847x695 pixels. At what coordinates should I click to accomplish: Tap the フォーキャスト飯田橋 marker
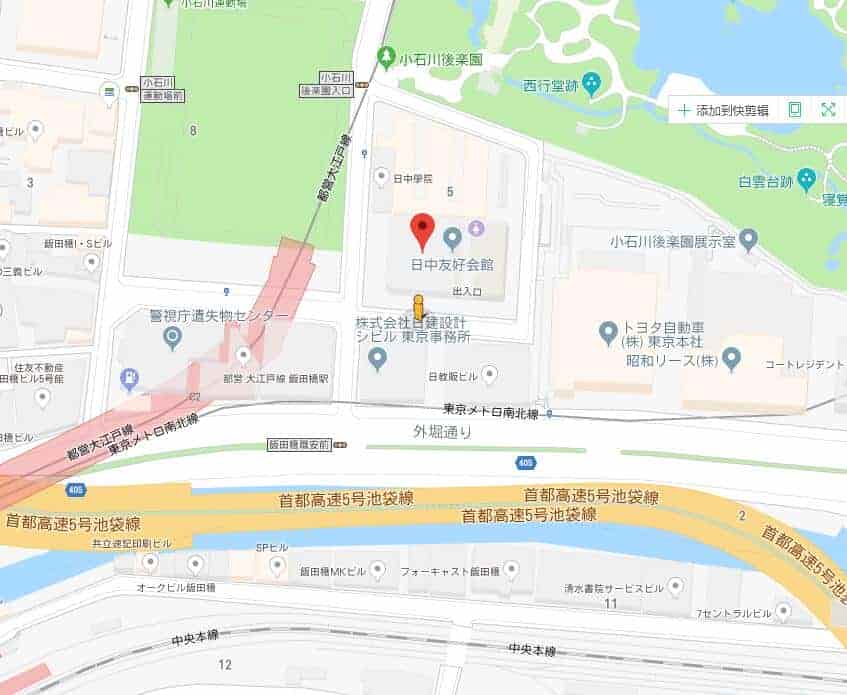511,570
